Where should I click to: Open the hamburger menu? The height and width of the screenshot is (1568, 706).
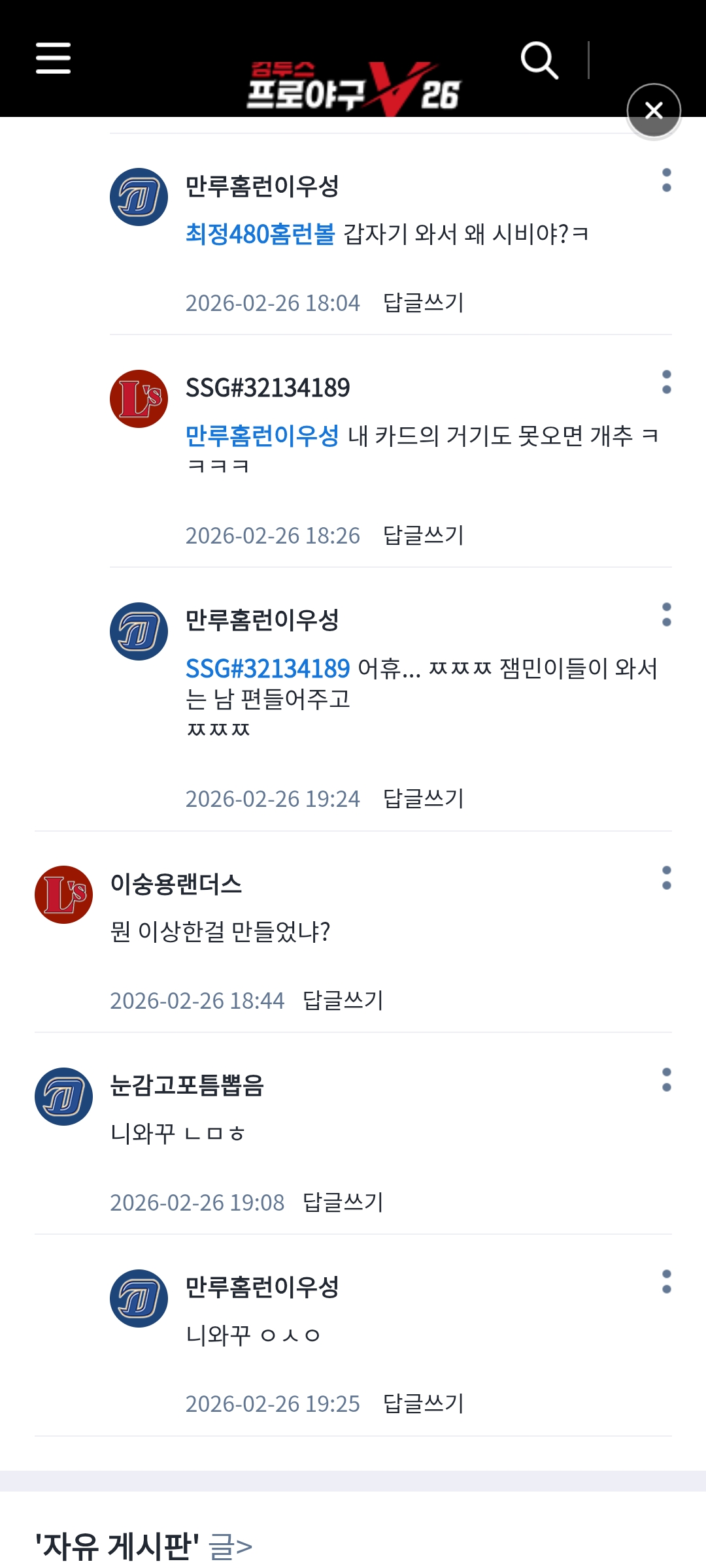click(x=53, y=59)
